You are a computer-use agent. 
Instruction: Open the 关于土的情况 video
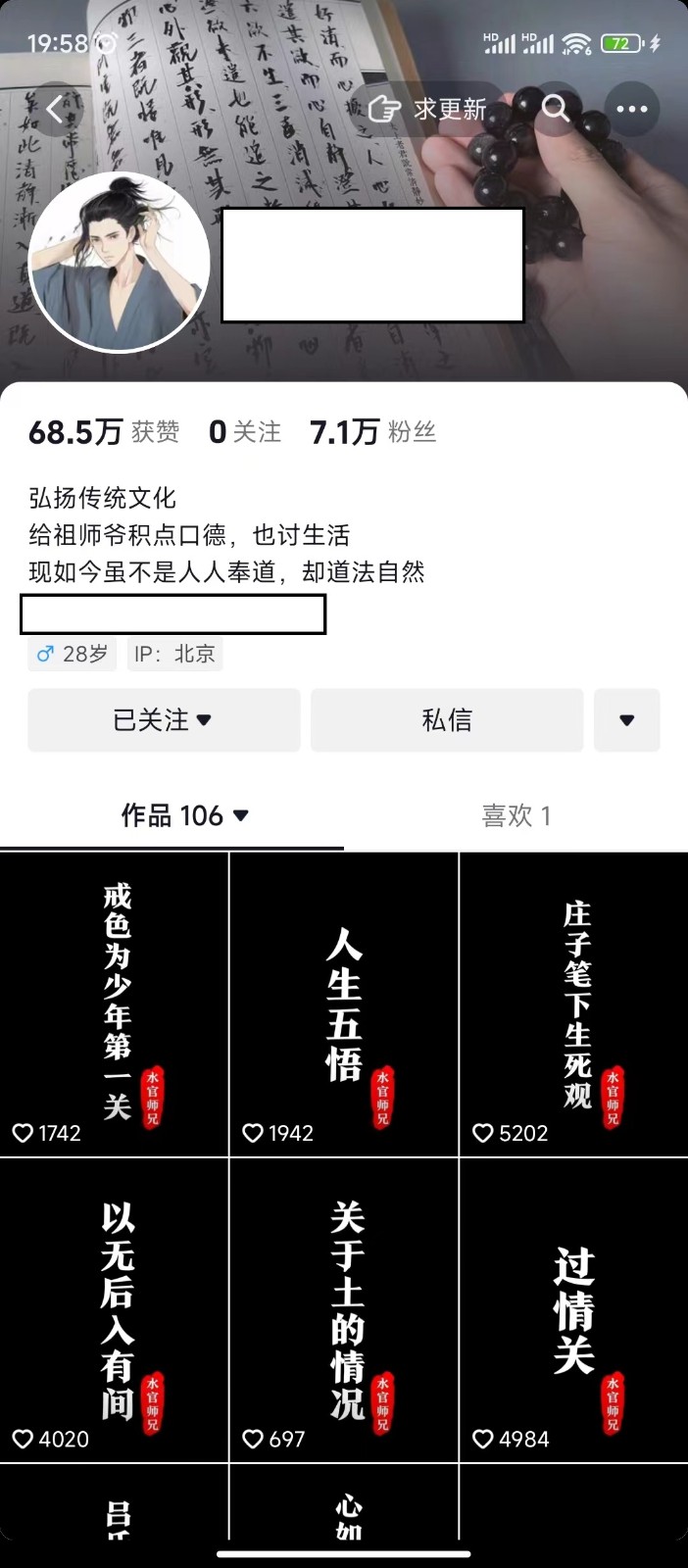[343, 1310]
